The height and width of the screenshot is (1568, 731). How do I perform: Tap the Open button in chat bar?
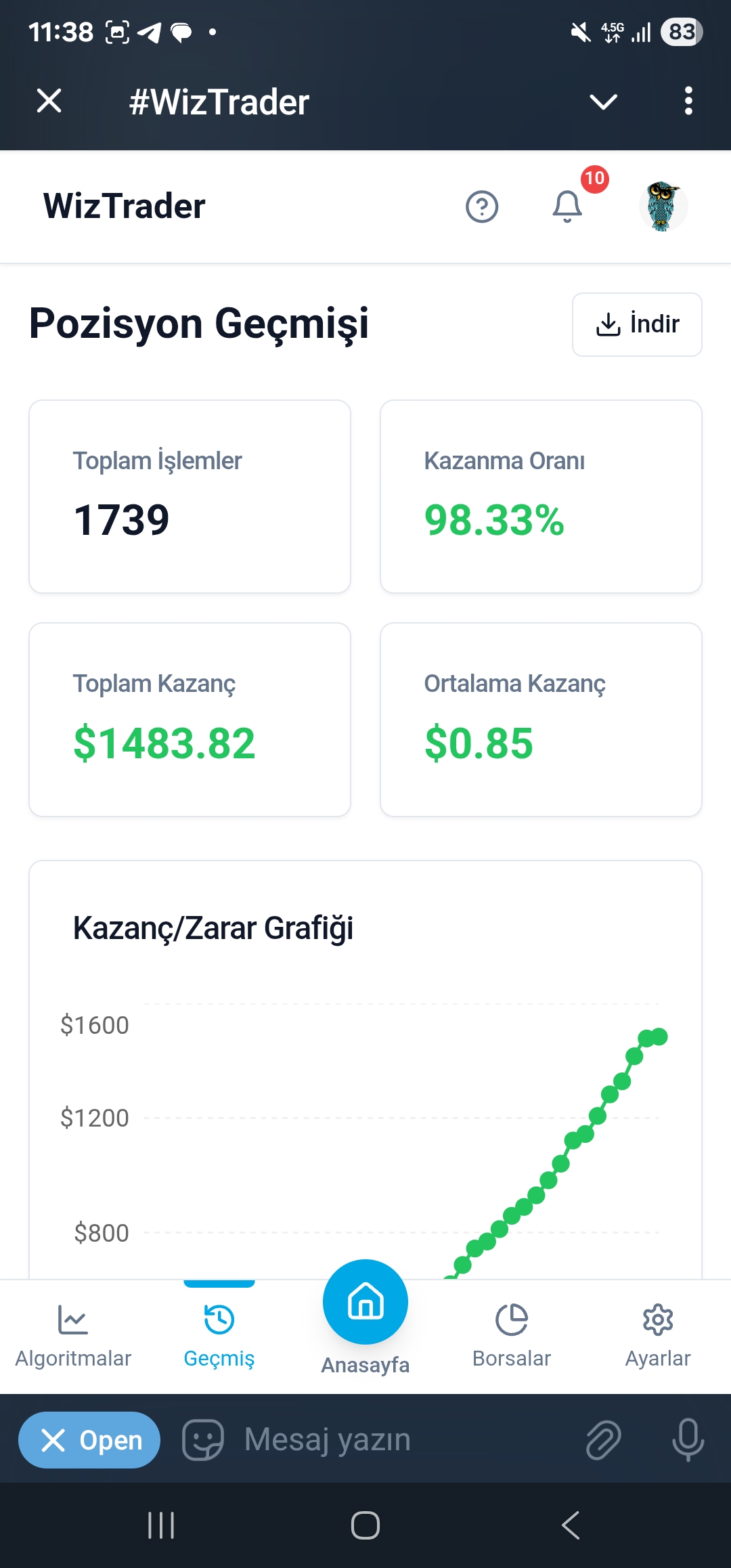[x=89, y=1440]
